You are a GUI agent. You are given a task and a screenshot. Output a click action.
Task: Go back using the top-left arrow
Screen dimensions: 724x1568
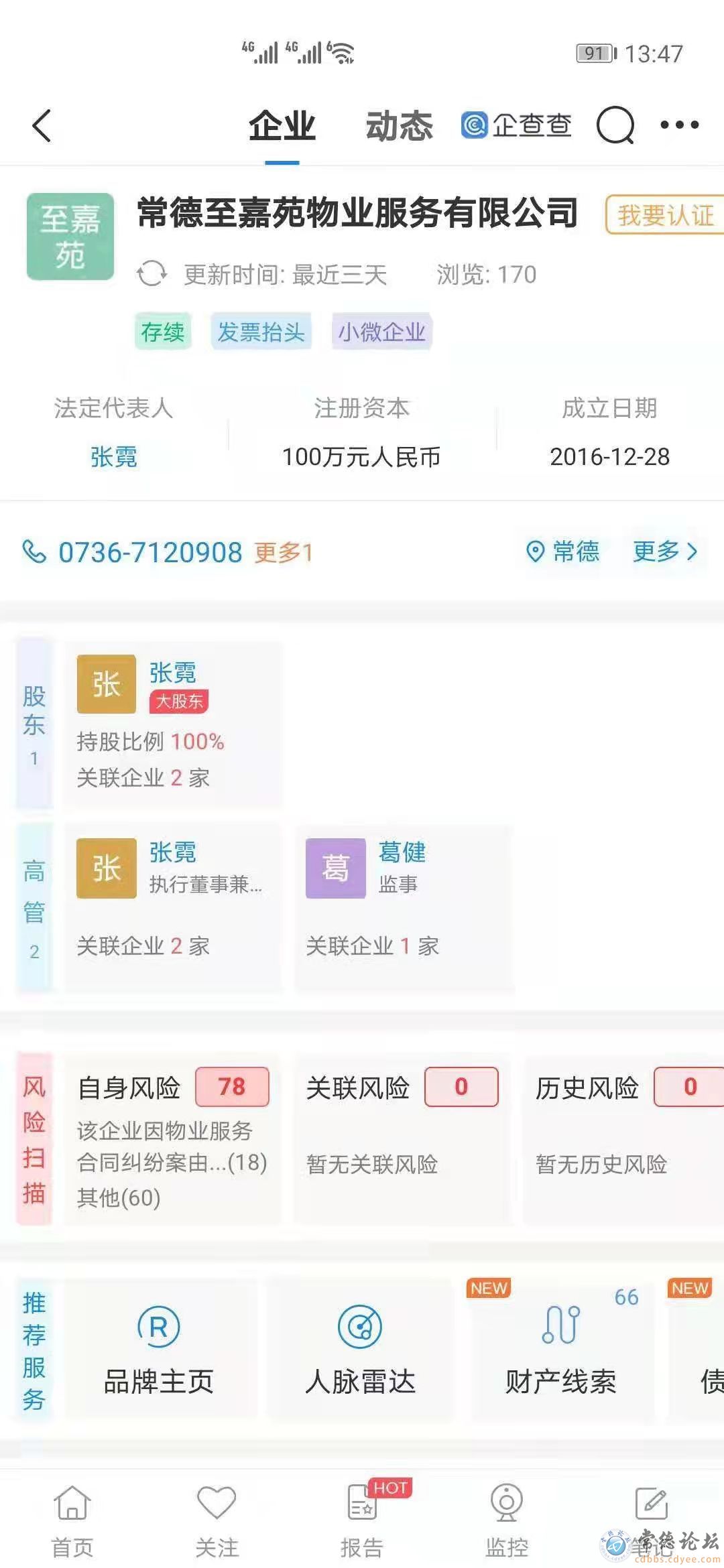(42, 125)
